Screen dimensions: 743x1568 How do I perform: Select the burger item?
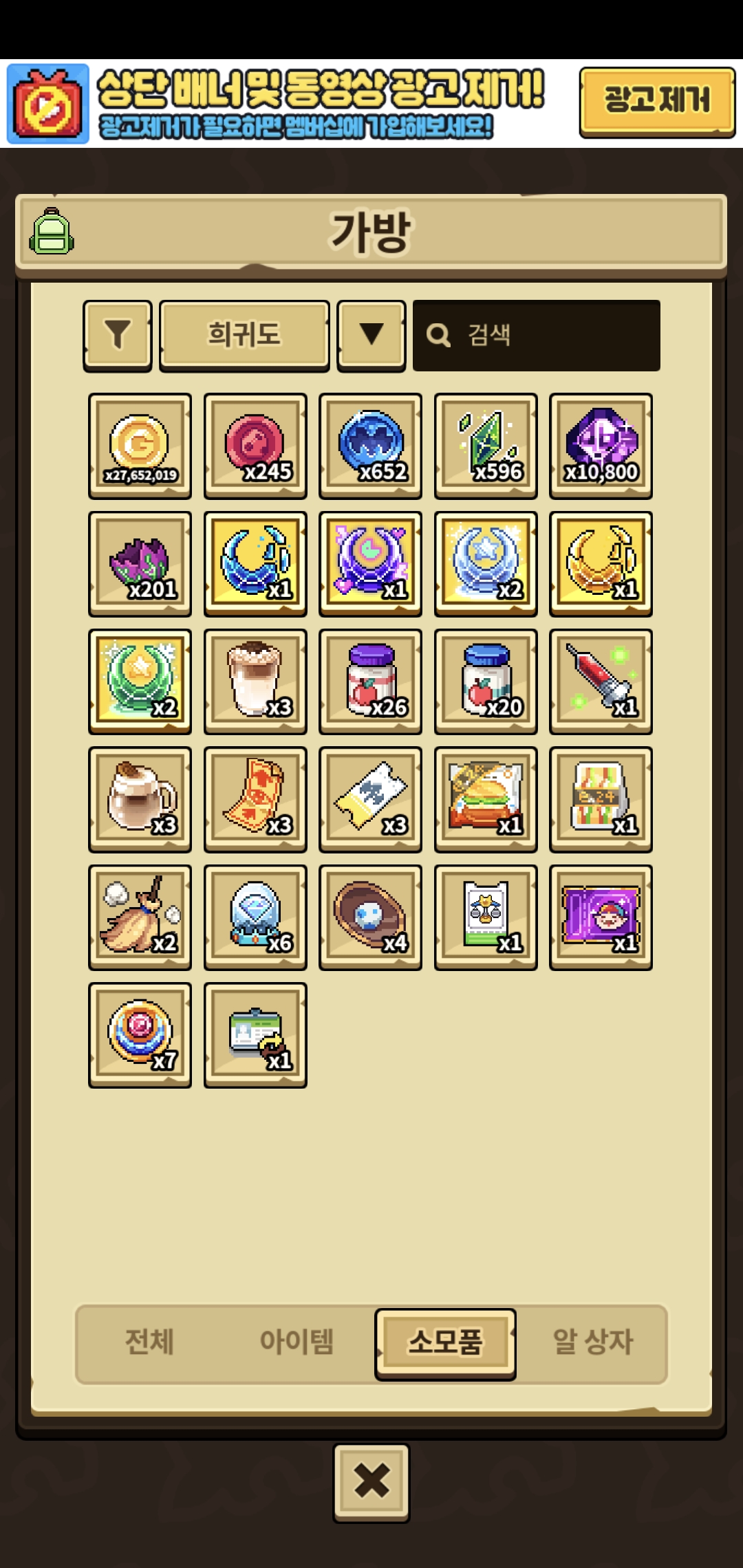coord(486,799)
